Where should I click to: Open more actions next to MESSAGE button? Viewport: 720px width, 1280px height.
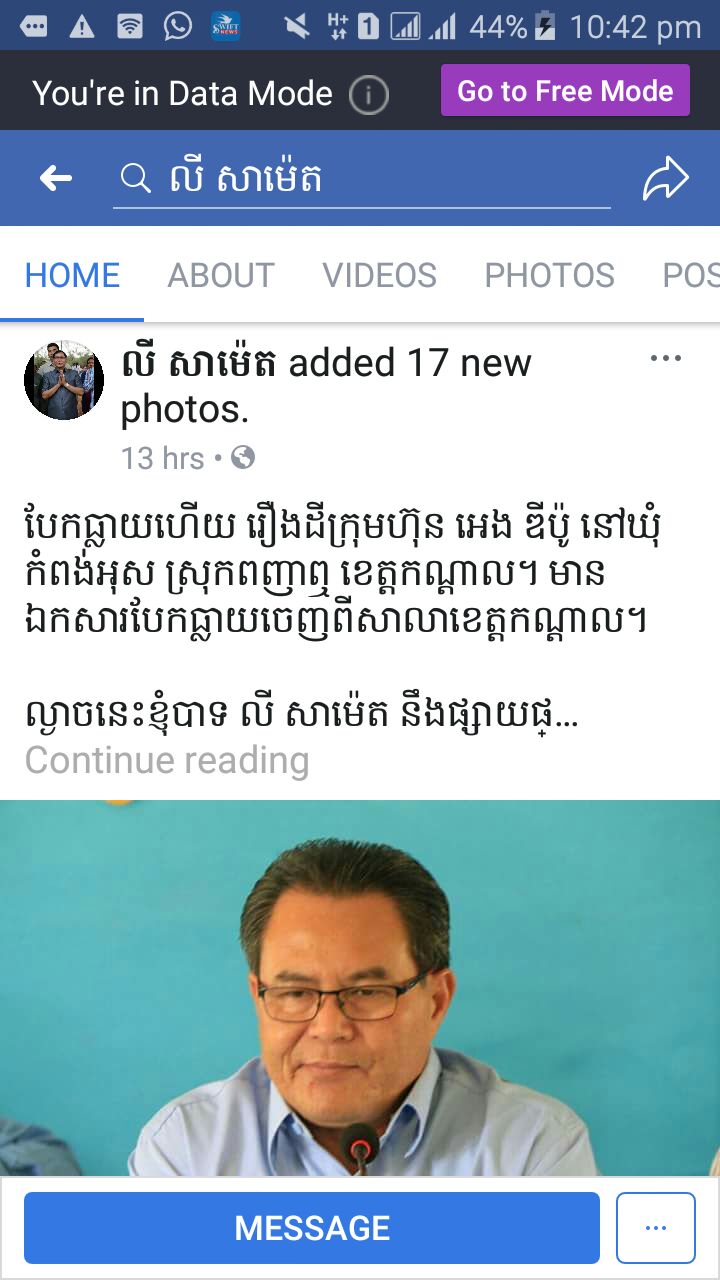pyautogui.click(x=655, y=1228)
